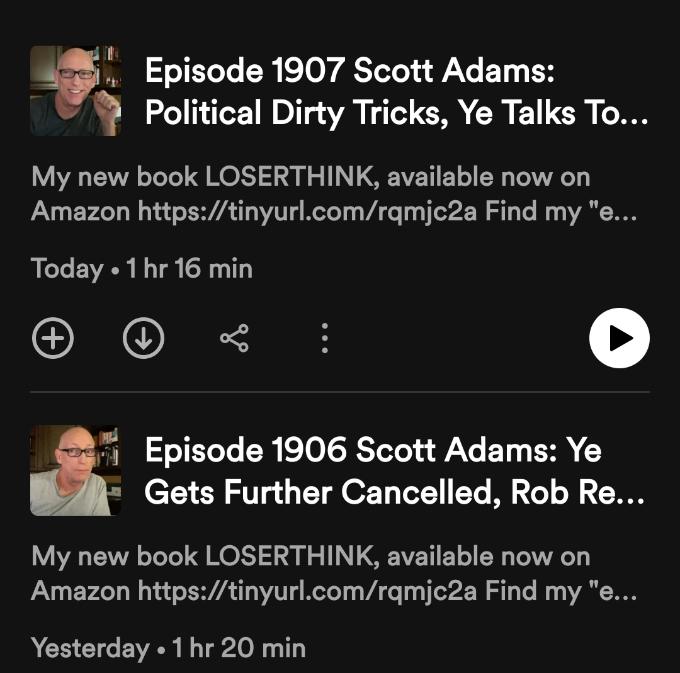Play Episode 1907 Political Dirty Tricks
The image size is (680, 673).
pyautogui.click(x=619, y=339)
